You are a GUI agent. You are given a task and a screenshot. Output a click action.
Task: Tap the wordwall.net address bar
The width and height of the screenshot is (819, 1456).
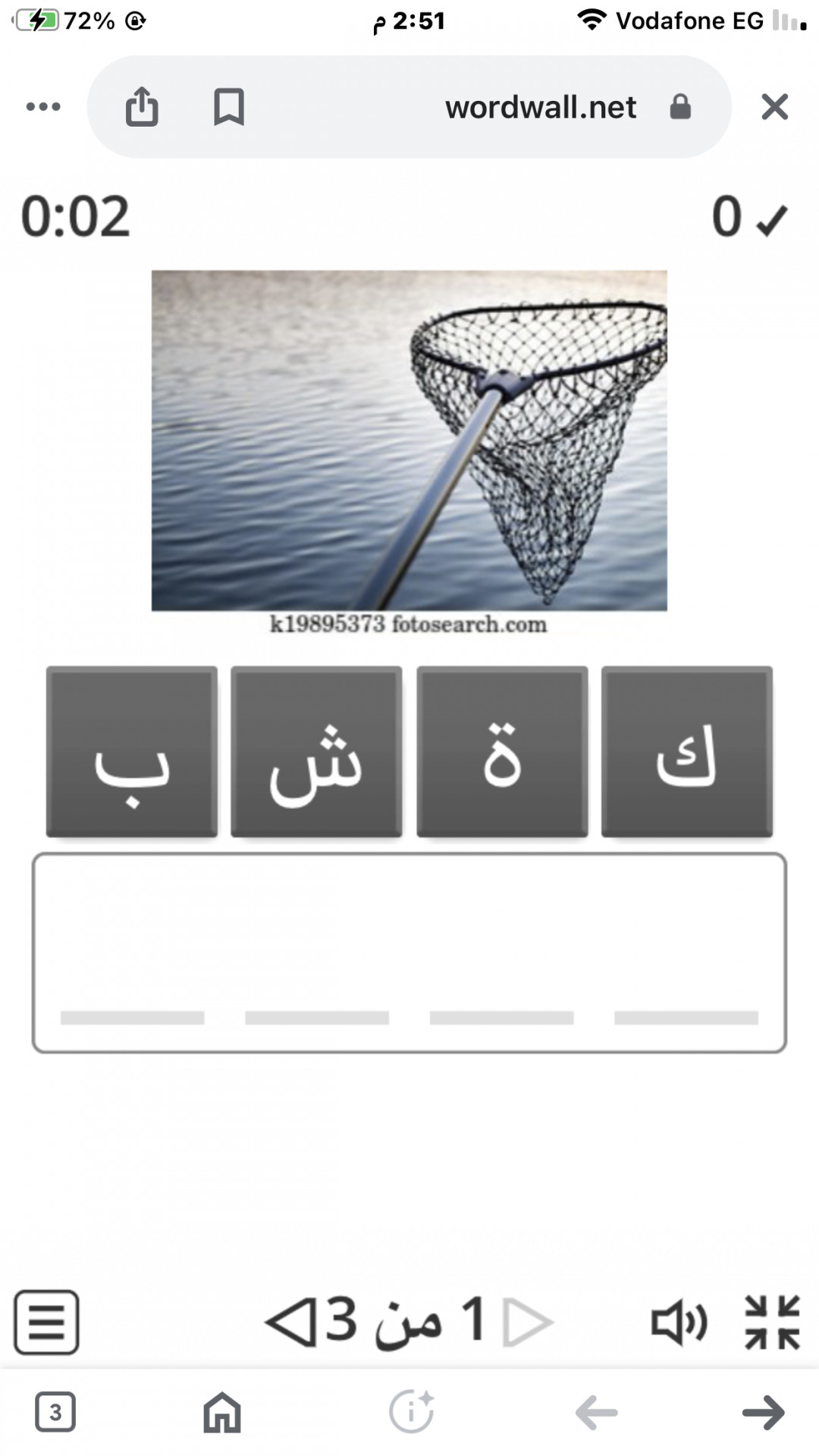click(540, 107)
